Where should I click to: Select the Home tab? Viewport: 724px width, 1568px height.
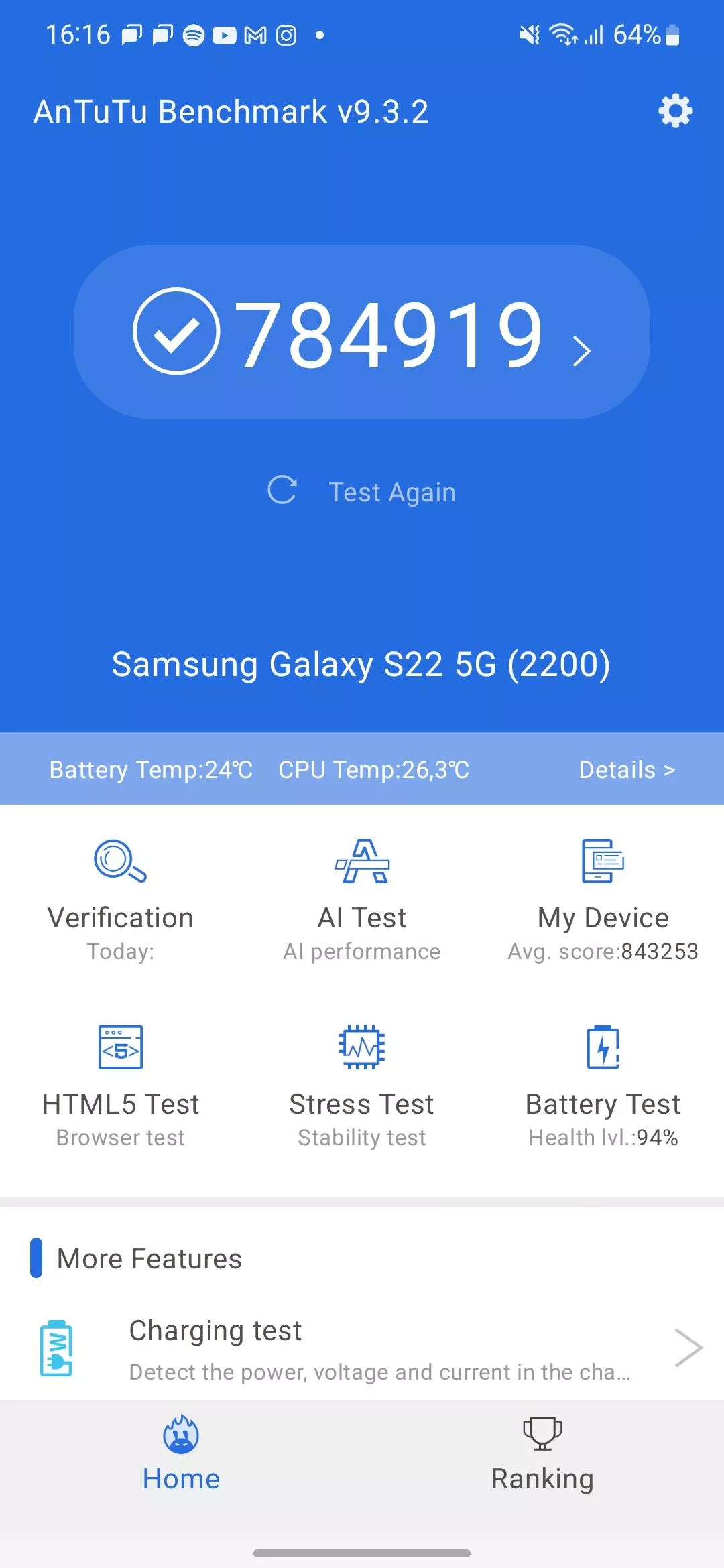pos(181,1454)
